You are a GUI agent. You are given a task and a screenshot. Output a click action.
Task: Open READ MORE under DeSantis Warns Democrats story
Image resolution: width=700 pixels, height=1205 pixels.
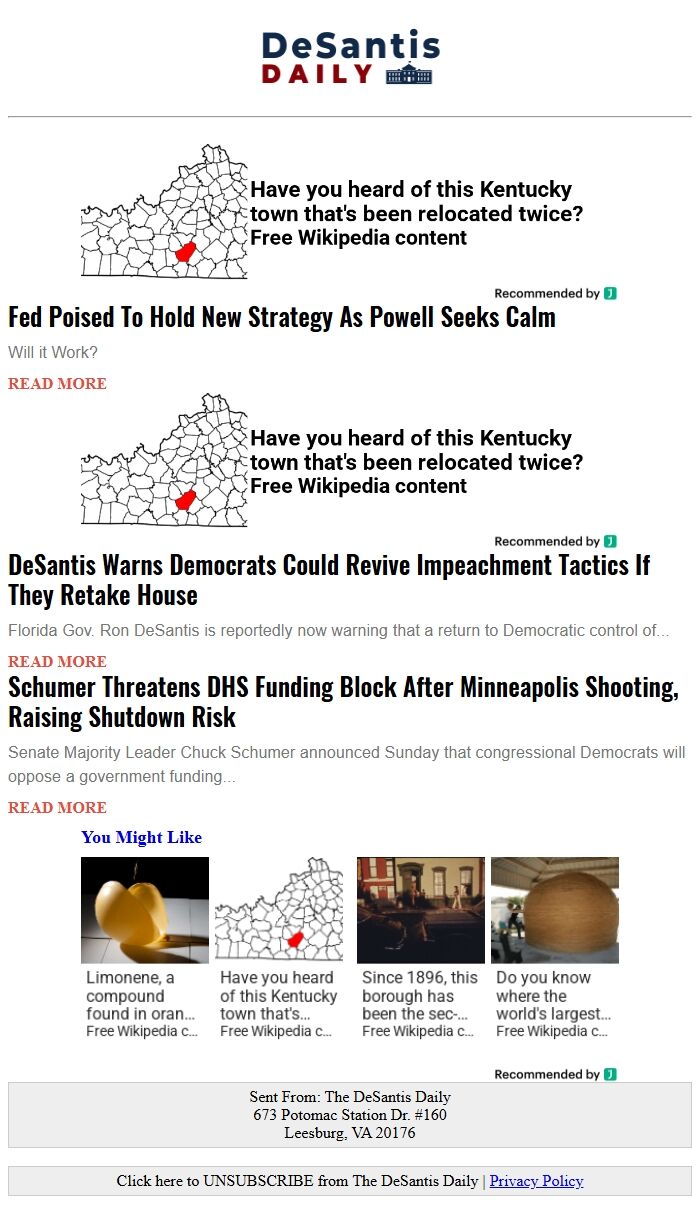coord(57,662)
